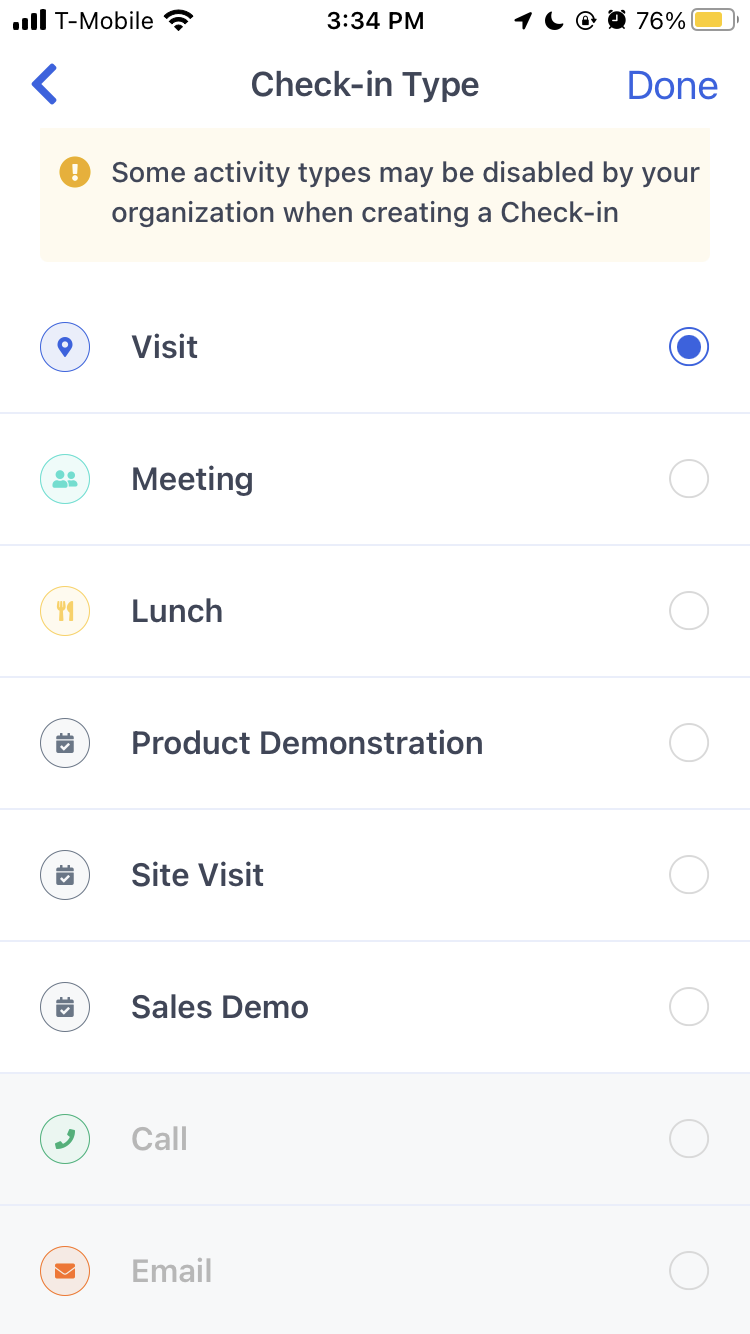This screenshot has height=1334, width=750.
Task: Tap the disabled Call option
Action: click(375, 1139)
